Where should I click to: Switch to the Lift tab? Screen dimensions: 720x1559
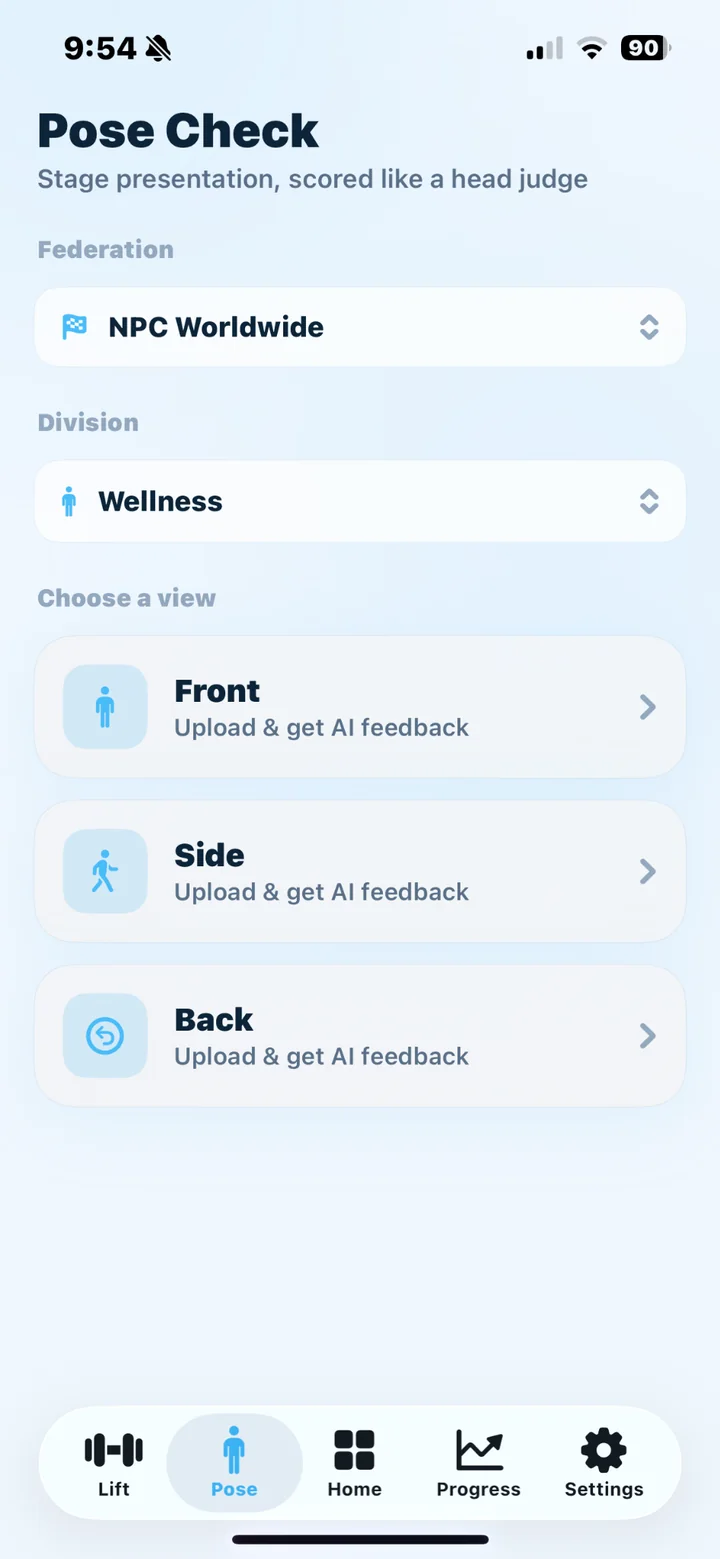[114, 1463]
